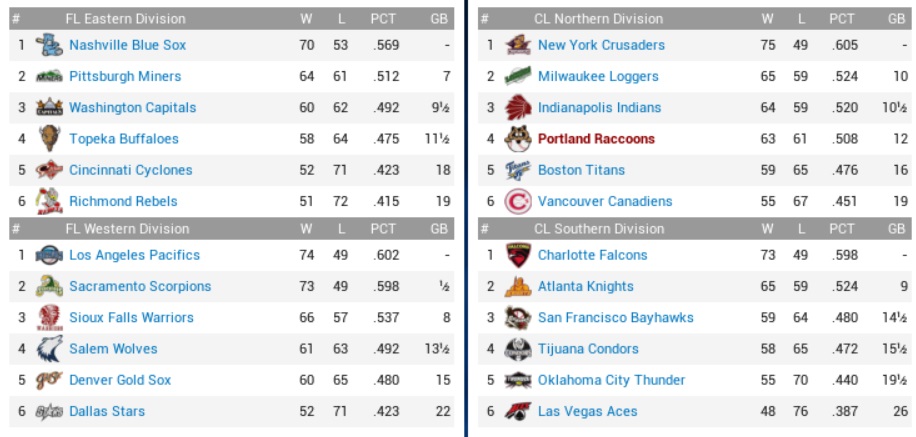Open the Oklahoma City Thunder link

(611, 380)
